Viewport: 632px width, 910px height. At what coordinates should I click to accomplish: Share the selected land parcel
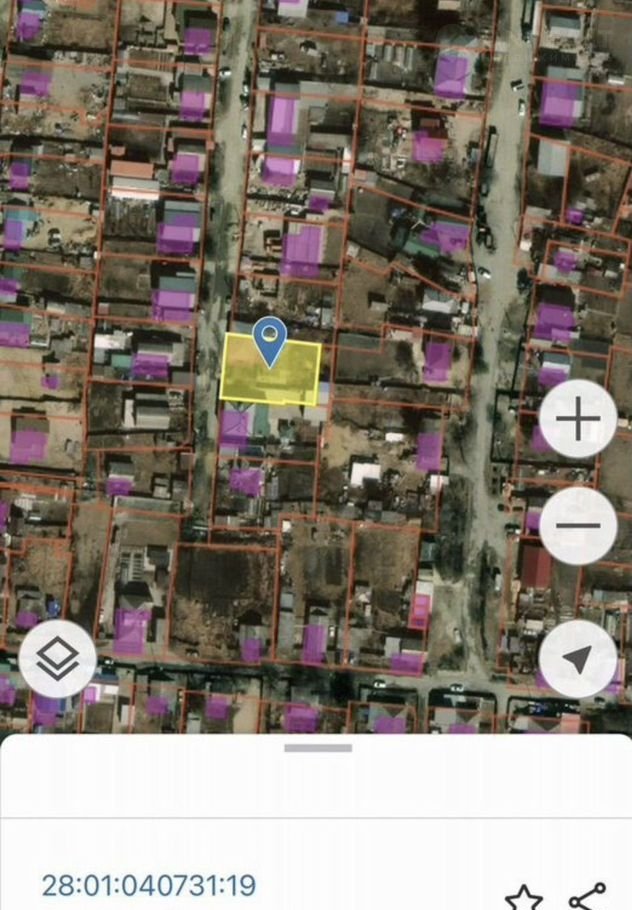click(587, 896)
